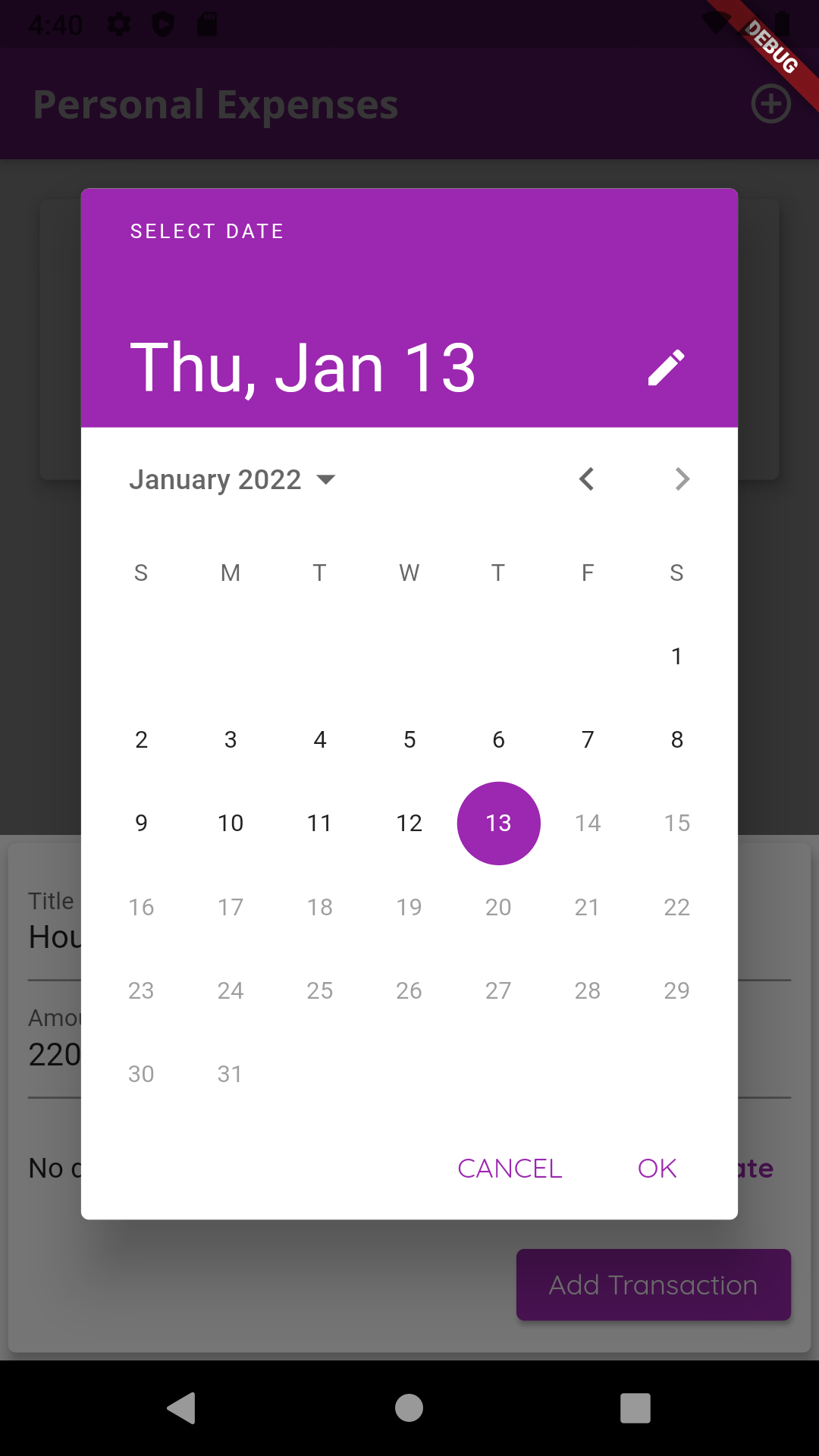Open the new transaction plus icon
This screenshot has height=1456, width=819.
[771, 104]
